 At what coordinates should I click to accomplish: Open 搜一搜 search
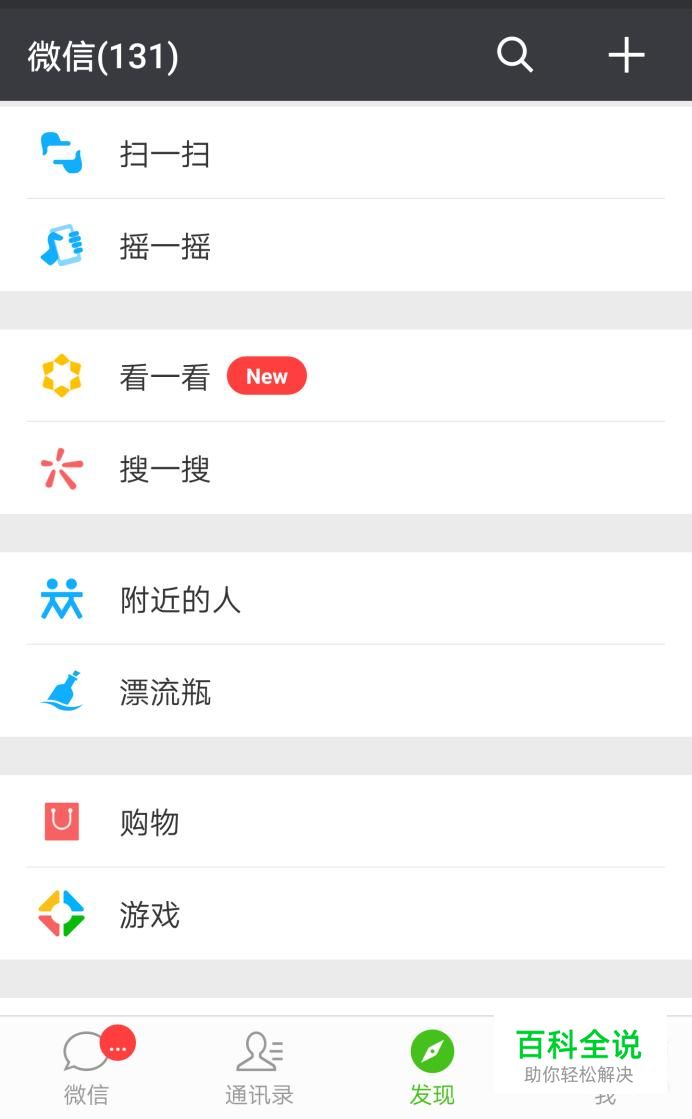pyautogui.click(x=346, y=468)
